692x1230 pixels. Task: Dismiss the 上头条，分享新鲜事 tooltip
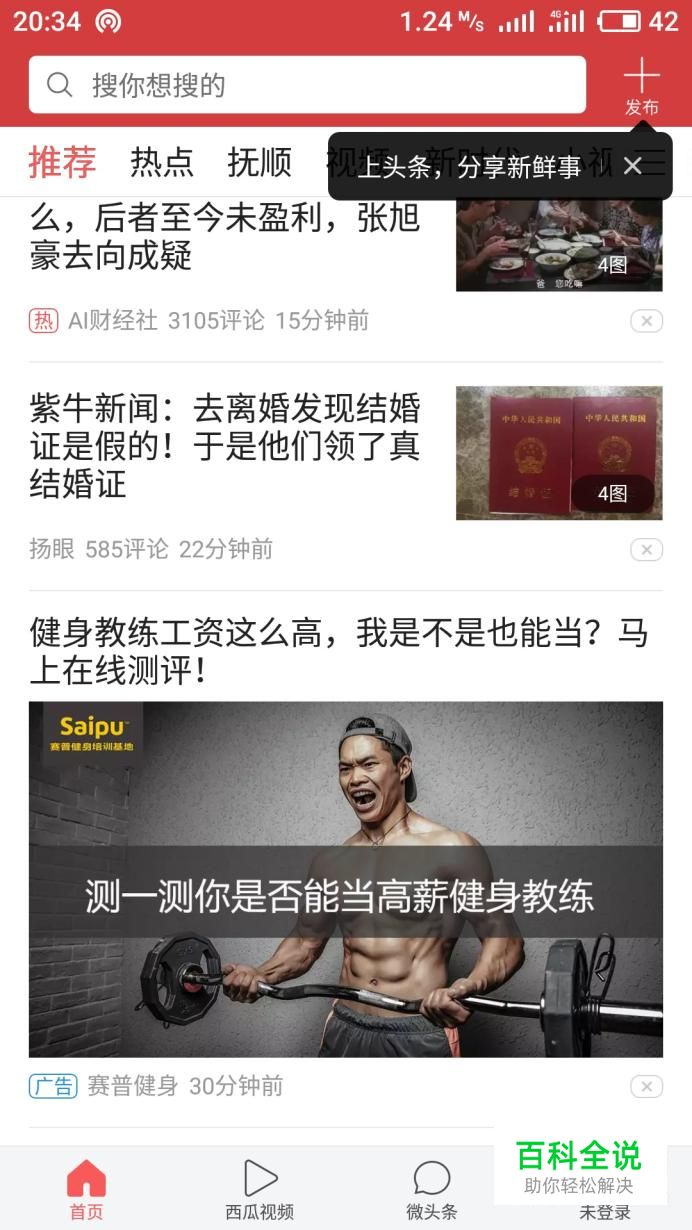(x=633, y=166)
